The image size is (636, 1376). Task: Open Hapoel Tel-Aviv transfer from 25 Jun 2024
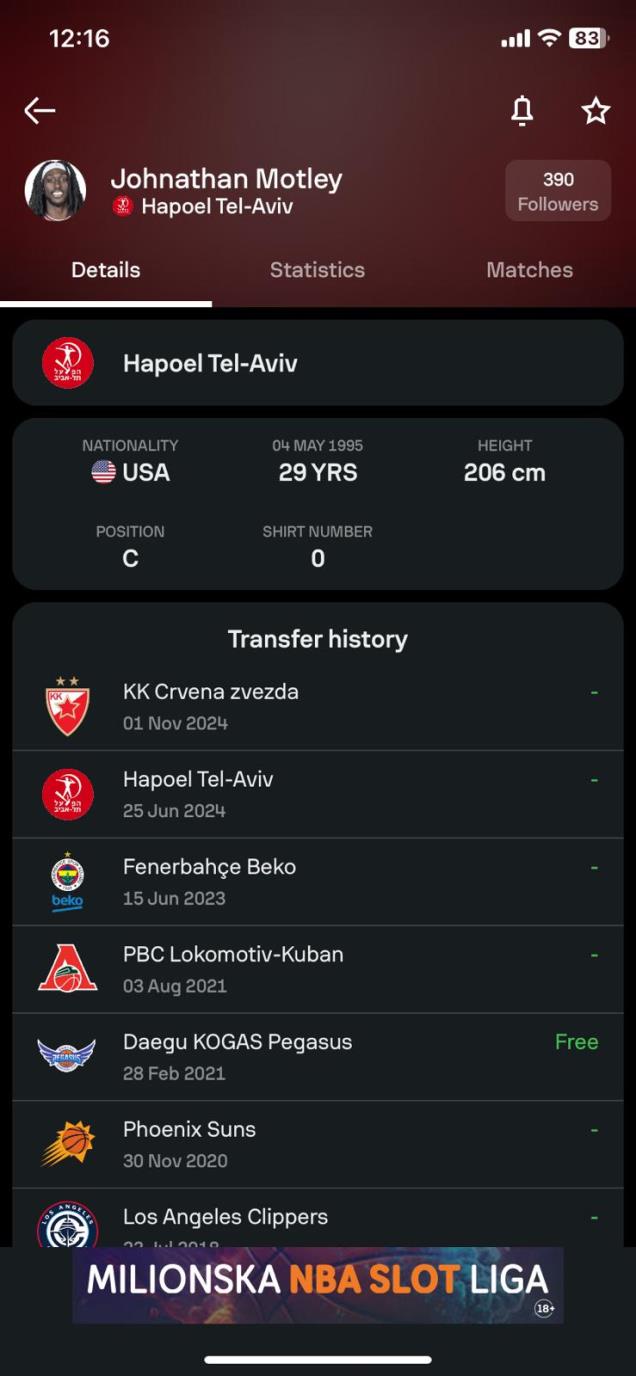[x=318, y=794]
